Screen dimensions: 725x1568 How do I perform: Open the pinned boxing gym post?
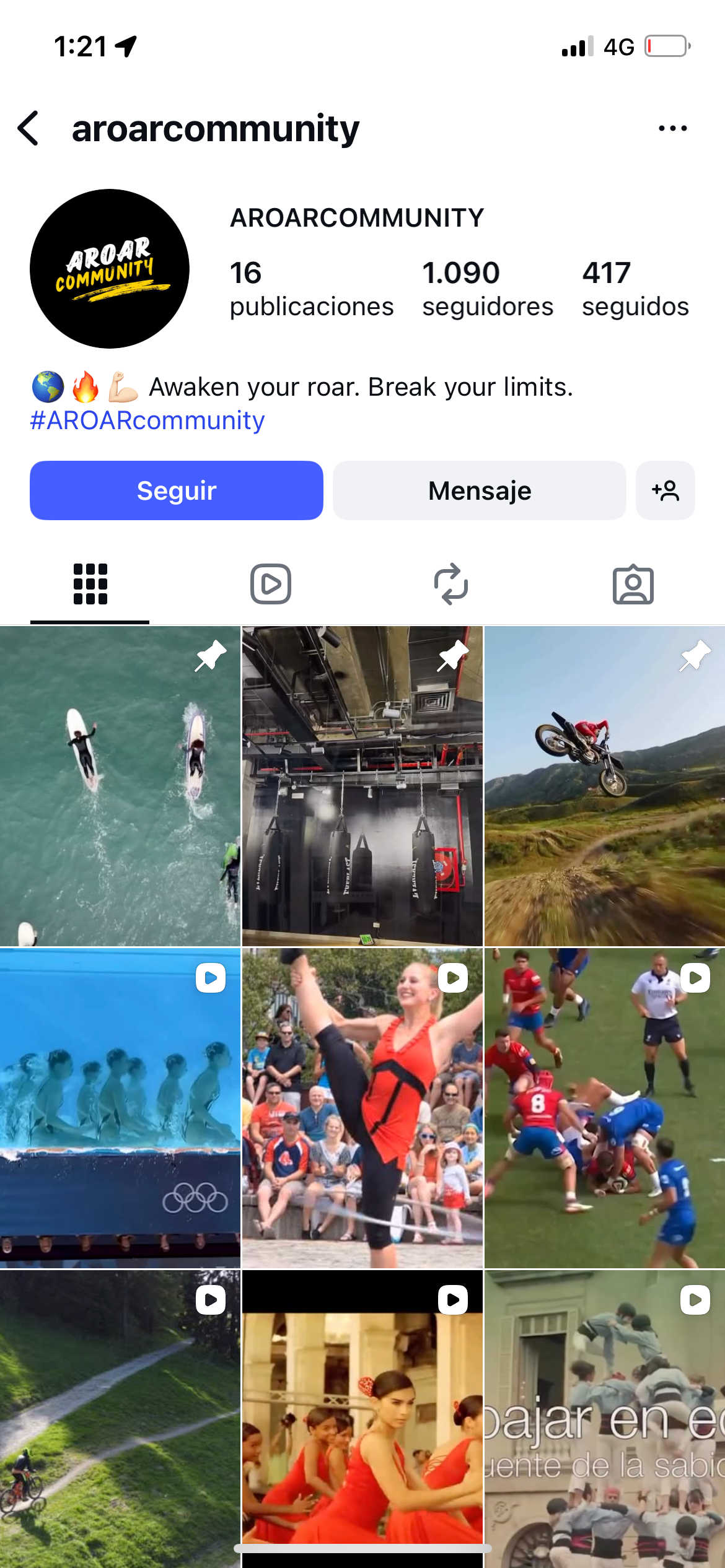click(x=362, y=786)
